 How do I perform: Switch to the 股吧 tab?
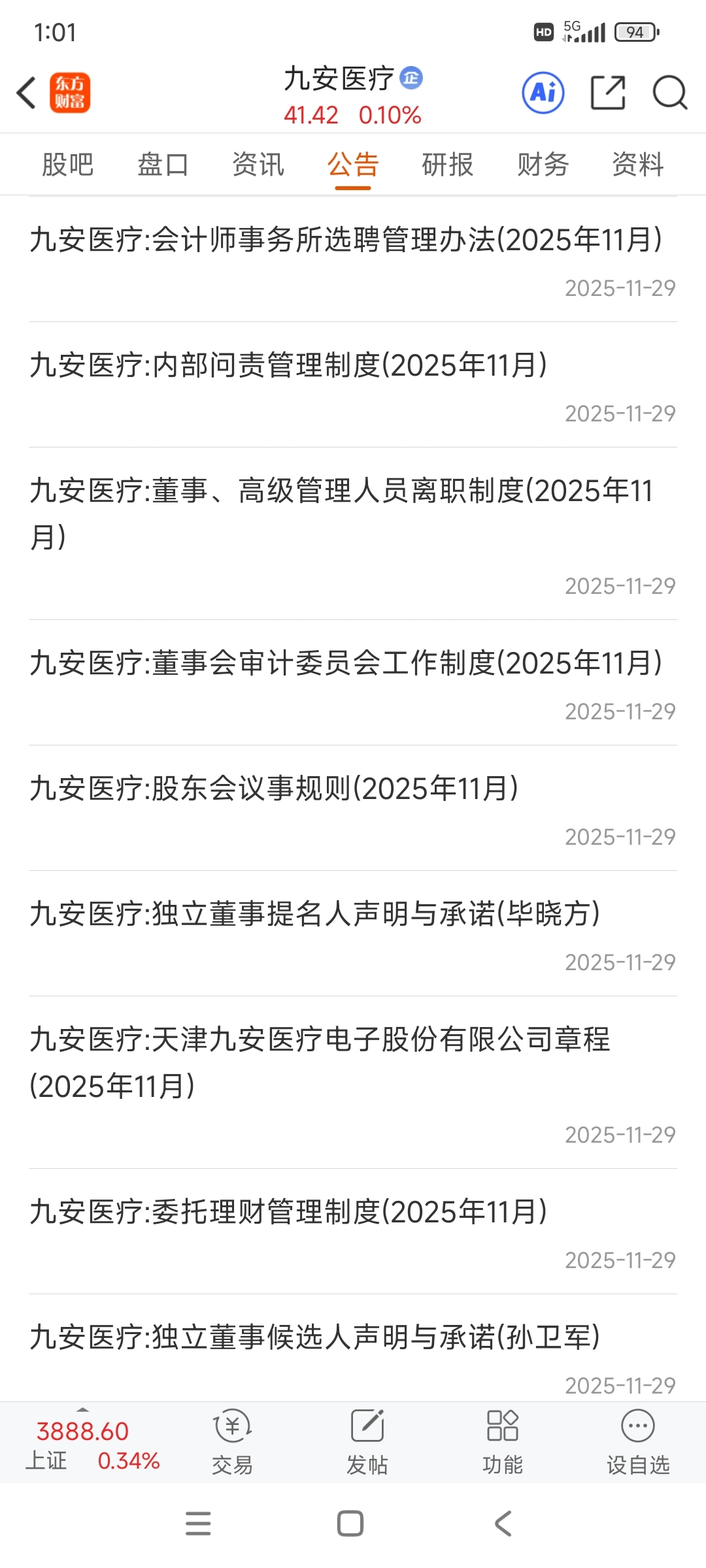coord(67,165)
